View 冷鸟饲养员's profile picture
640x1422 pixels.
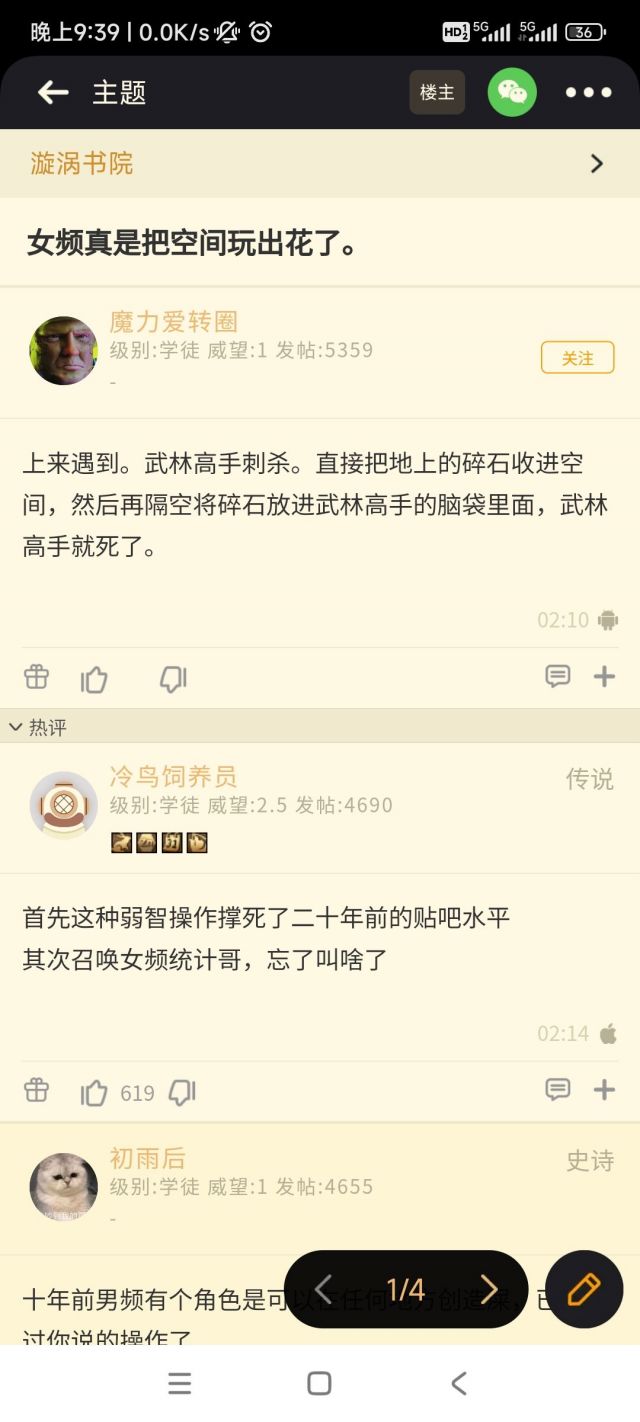[x=64, y=805]
